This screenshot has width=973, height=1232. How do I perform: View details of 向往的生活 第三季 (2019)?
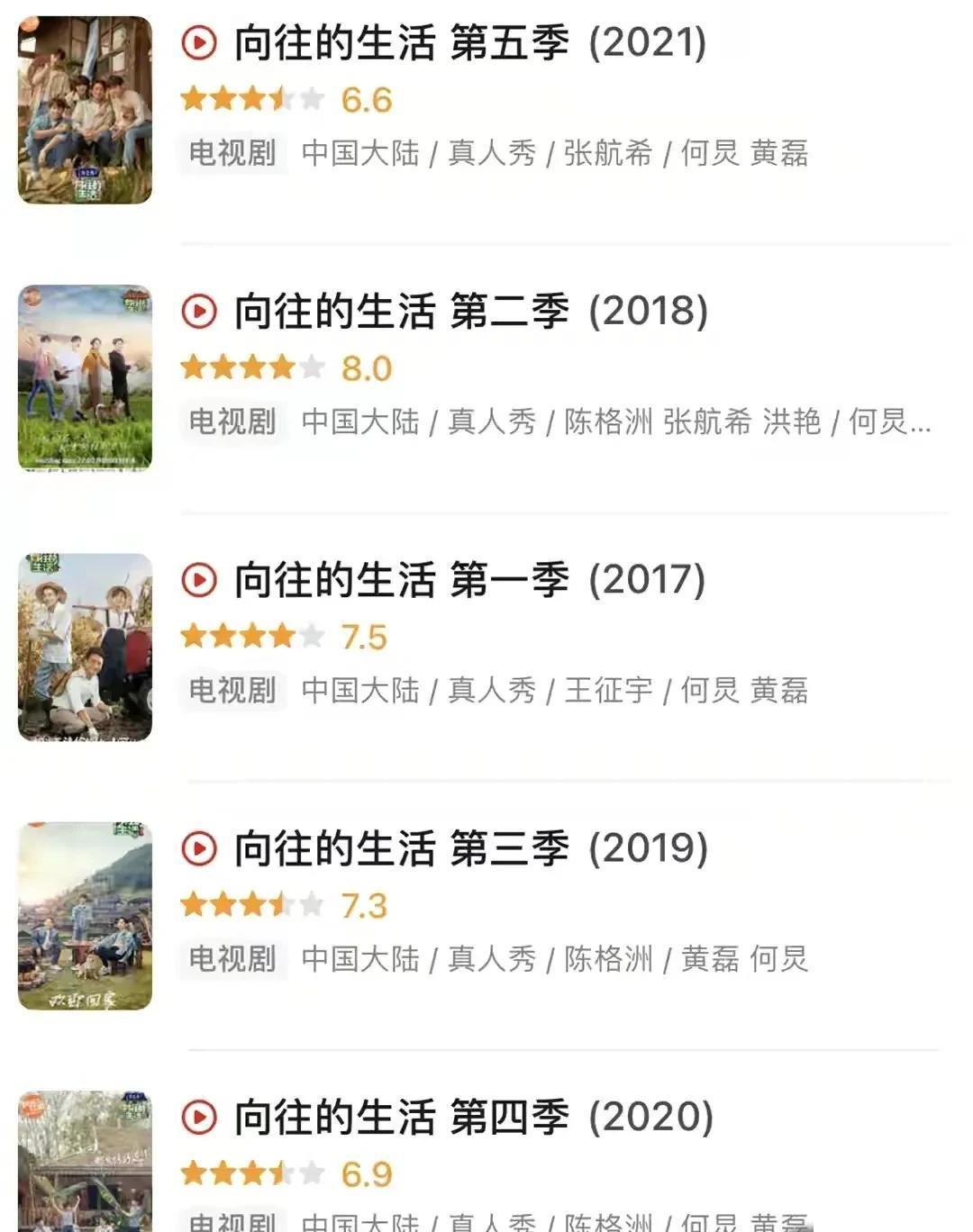pos(470,848)
